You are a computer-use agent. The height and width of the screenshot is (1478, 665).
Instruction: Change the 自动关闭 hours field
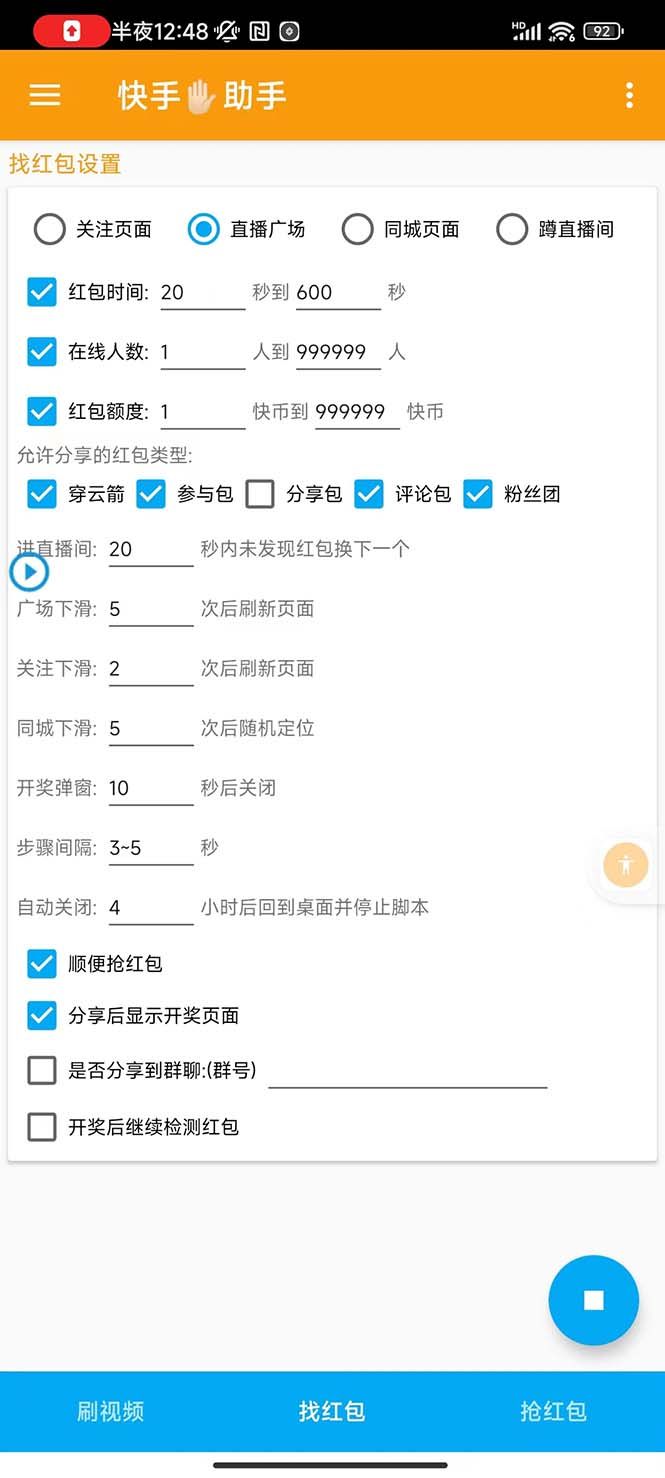click(150, 908)
